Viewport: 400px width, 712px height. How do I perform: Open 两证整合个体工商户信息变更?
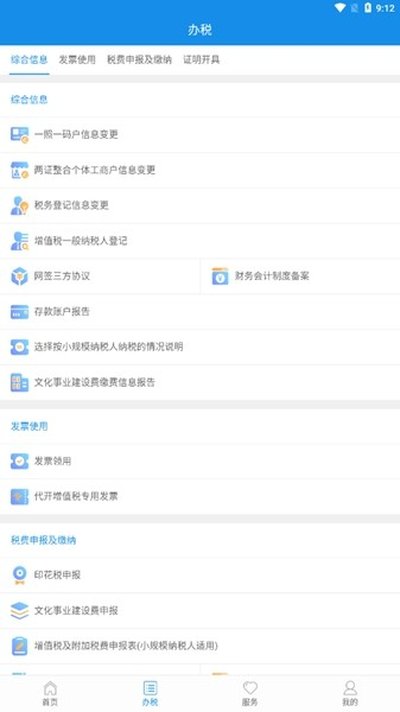coord(200,170)
